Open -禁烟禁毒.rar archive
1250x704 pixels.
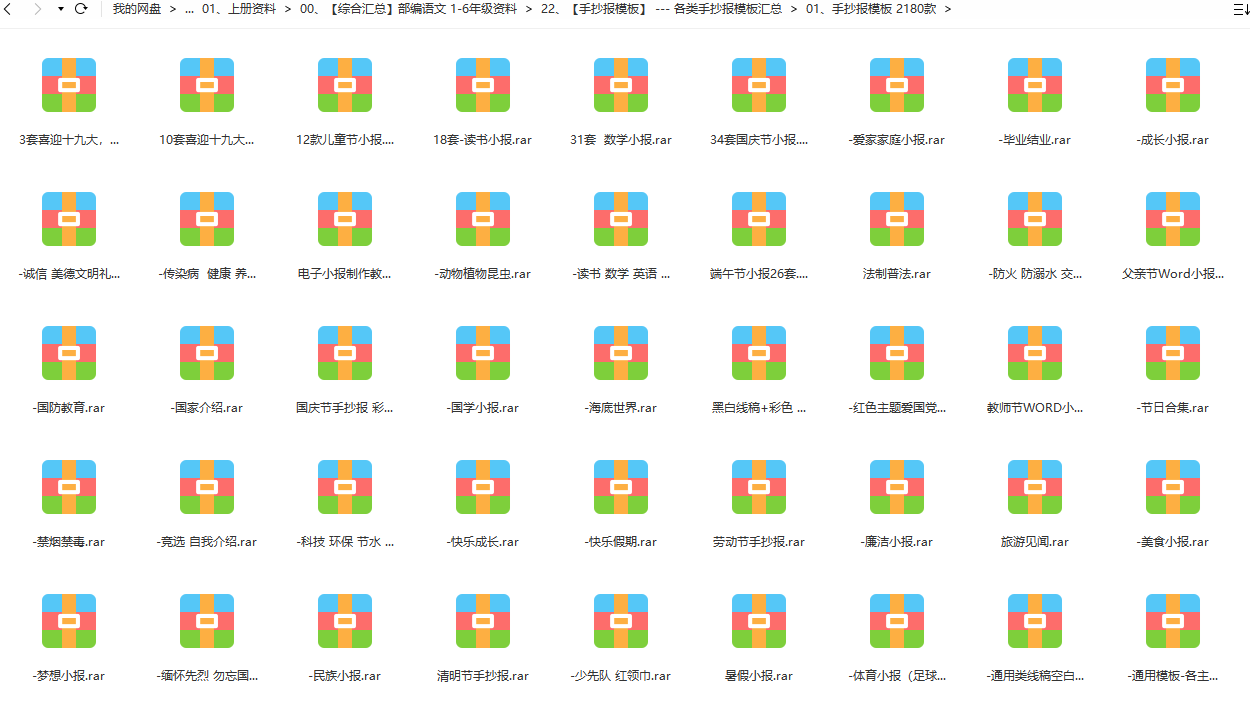coord(69,487)
